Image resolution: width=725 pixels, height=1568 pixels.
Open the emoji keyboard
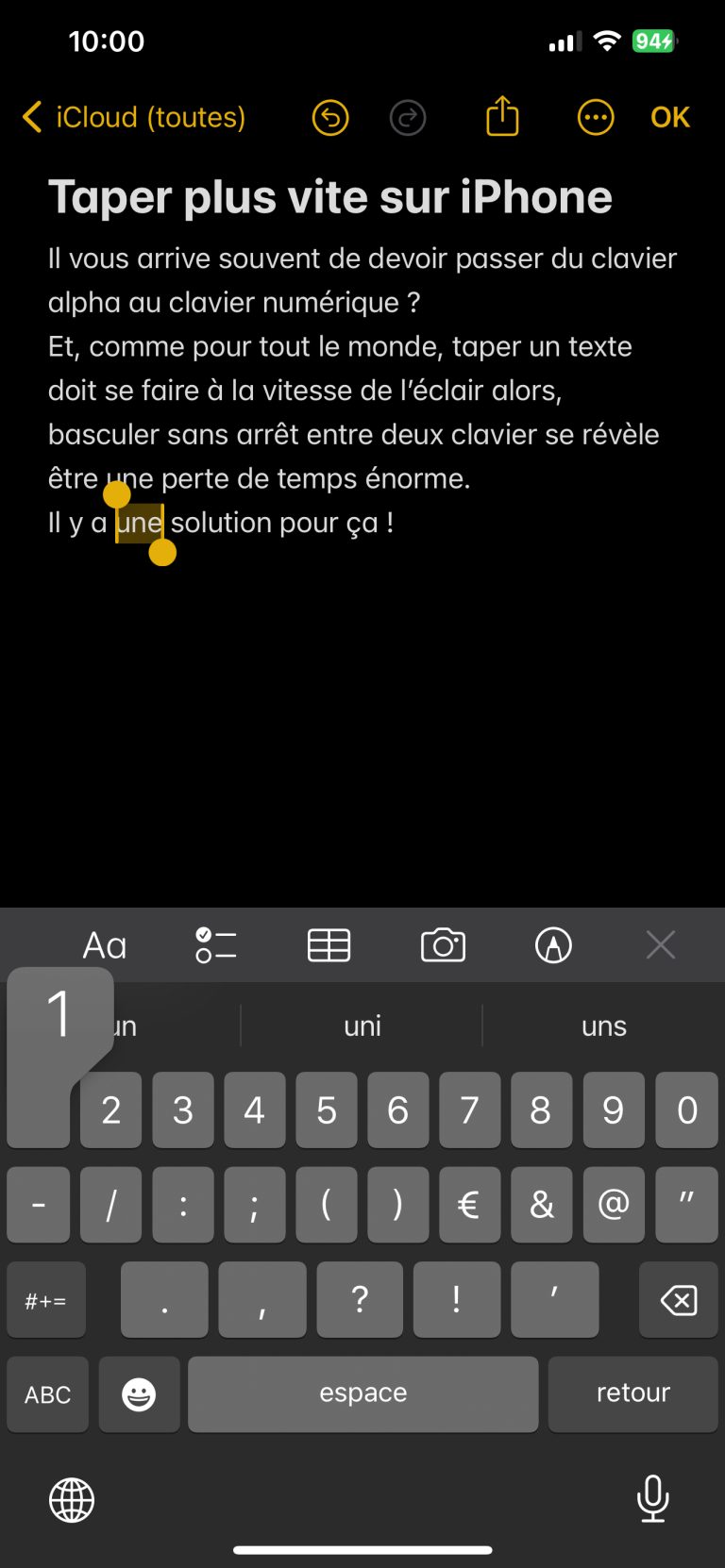(139, 1394)
